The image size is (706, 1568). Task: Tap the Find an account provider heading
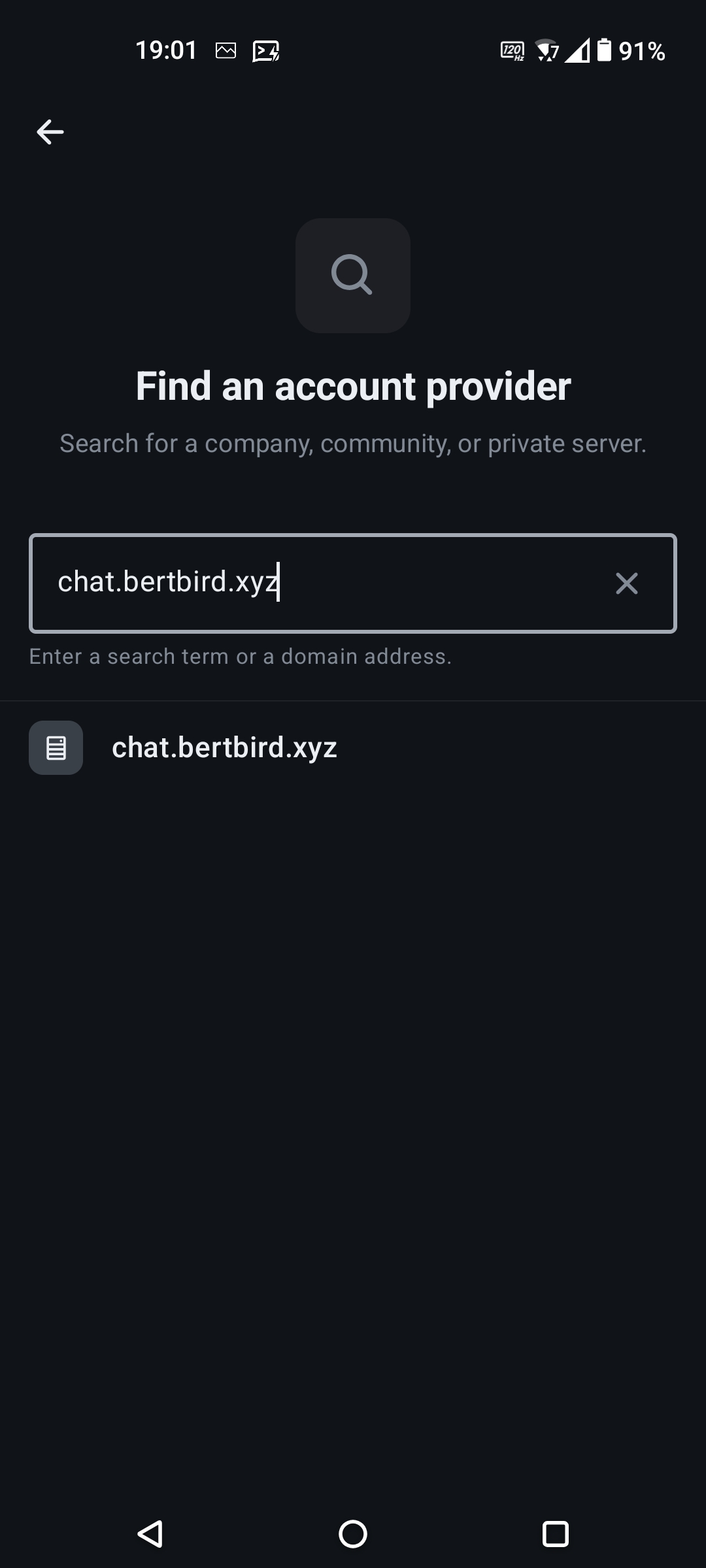pos(353,385)
